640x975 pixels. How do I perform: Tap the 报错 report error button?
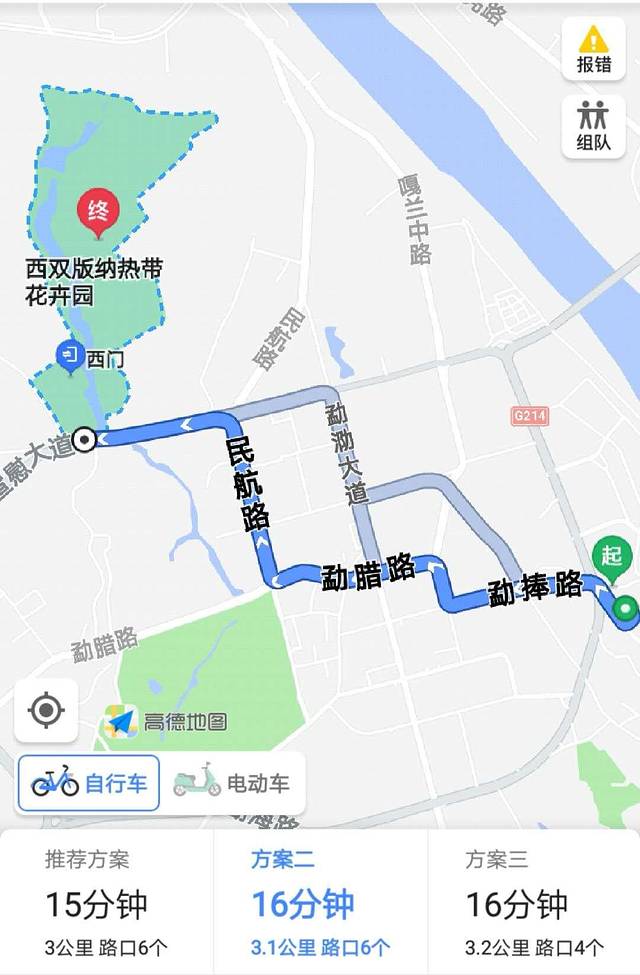[593, 49]
